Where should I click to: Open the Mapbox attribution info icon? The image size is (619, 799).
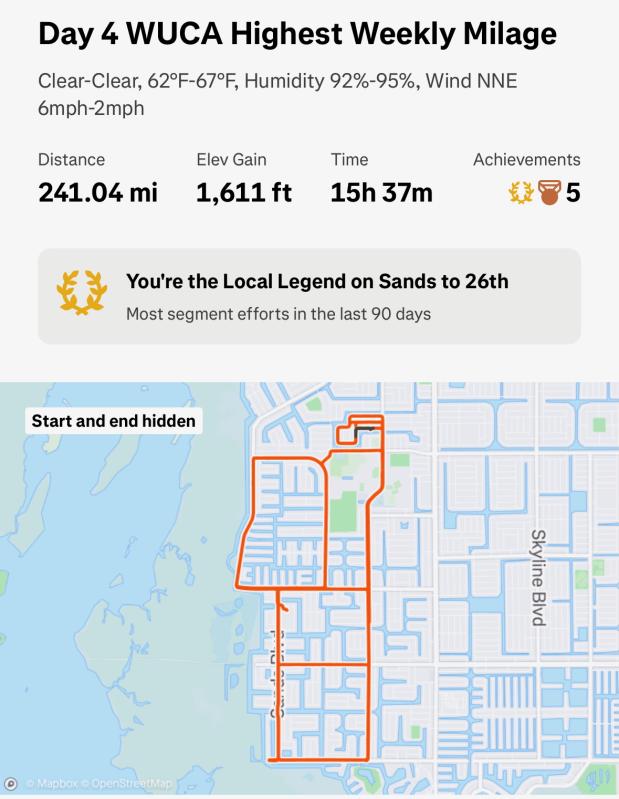click(x=11, y=784)
